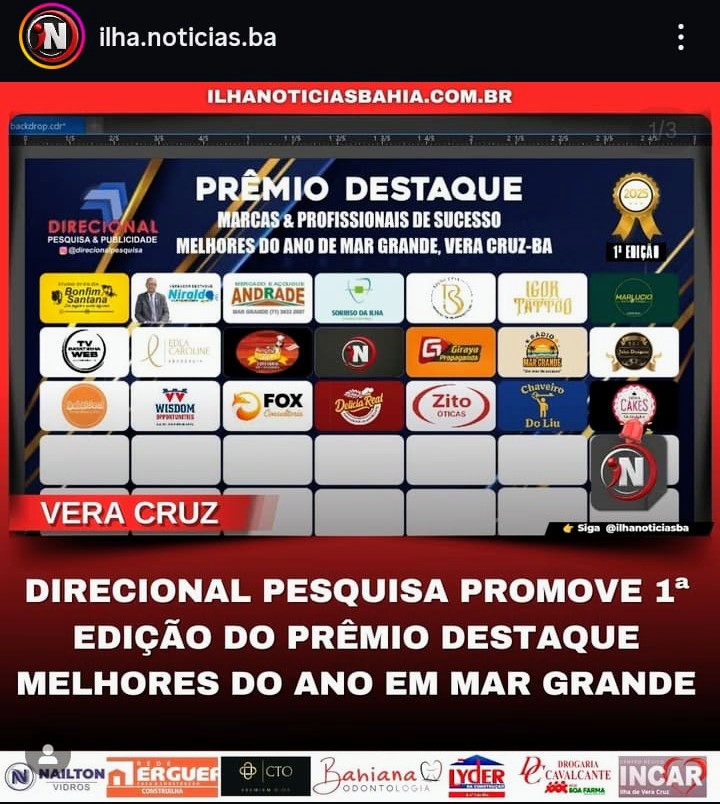
Task: Select the Zito Óticas logo
Action: (x=450, y=406)
